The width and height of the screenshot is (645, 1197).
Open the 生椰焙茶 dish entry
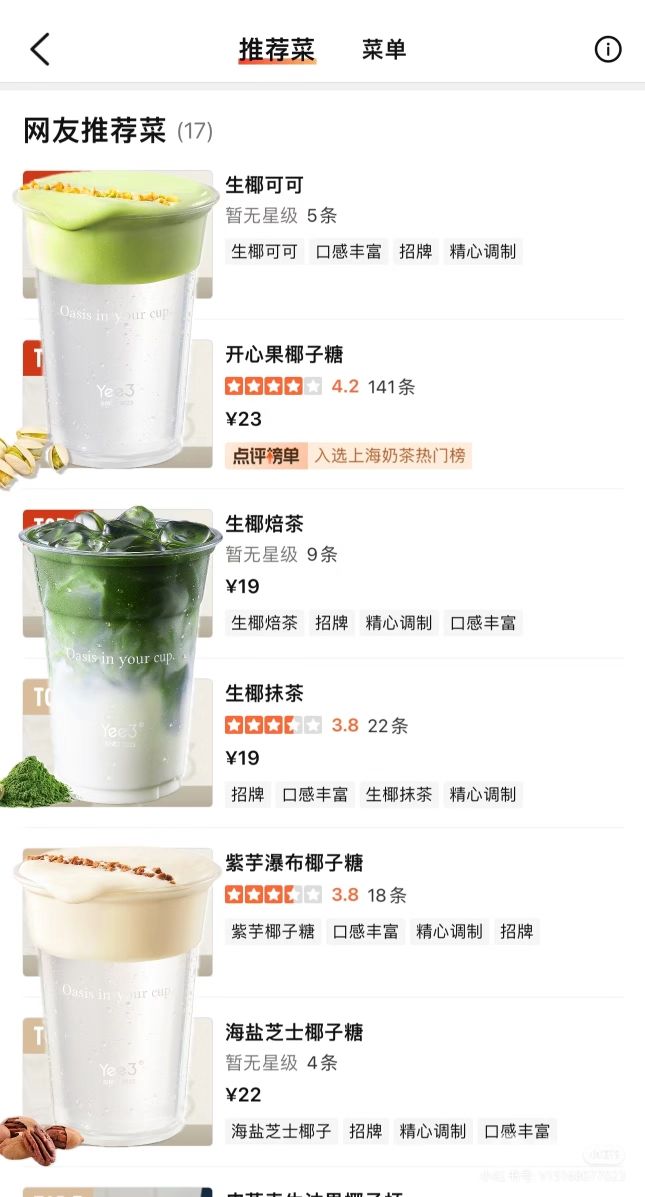323,573
